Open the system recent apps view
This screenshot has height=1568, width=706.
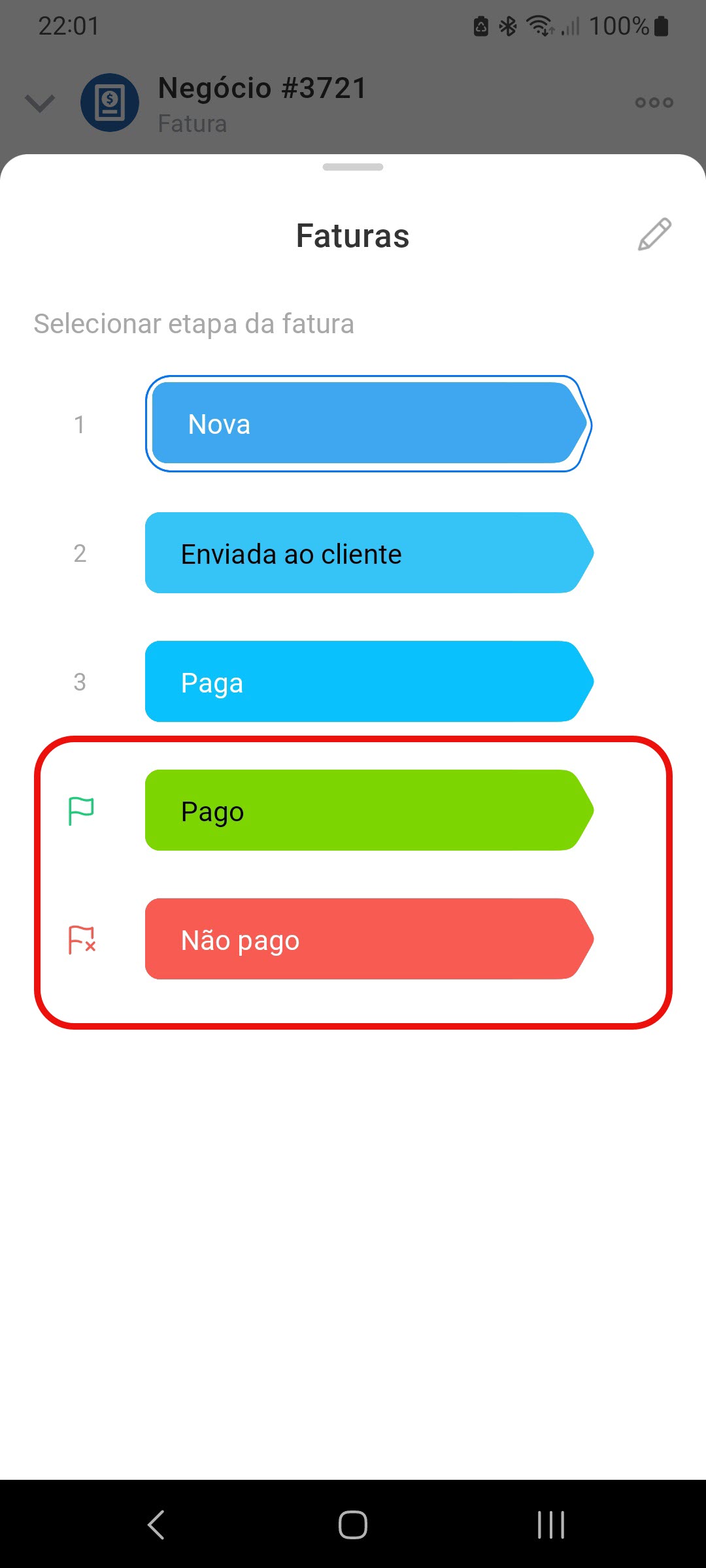coord(550,1525)
